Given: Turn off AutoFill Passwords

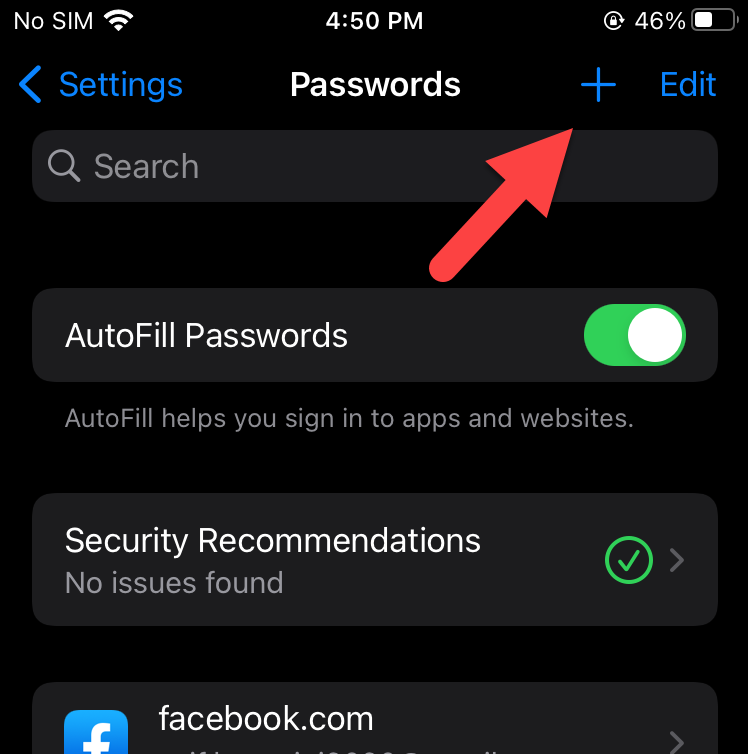Looking at the screenshot, I should point(634,335).
